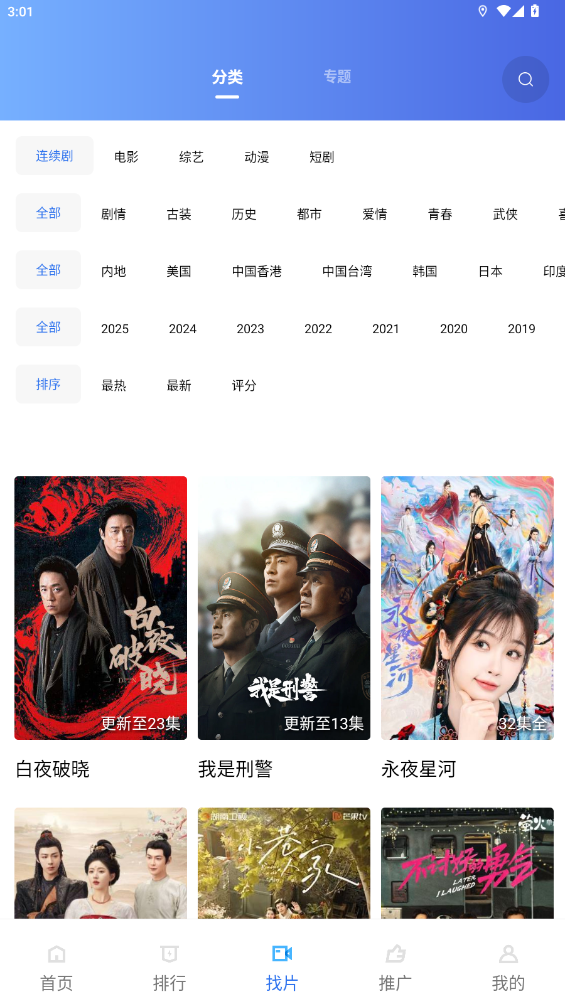The image size is (565, 1004).
Task: Pick the 爱情 genre filter
Action: tap(375, 214)
